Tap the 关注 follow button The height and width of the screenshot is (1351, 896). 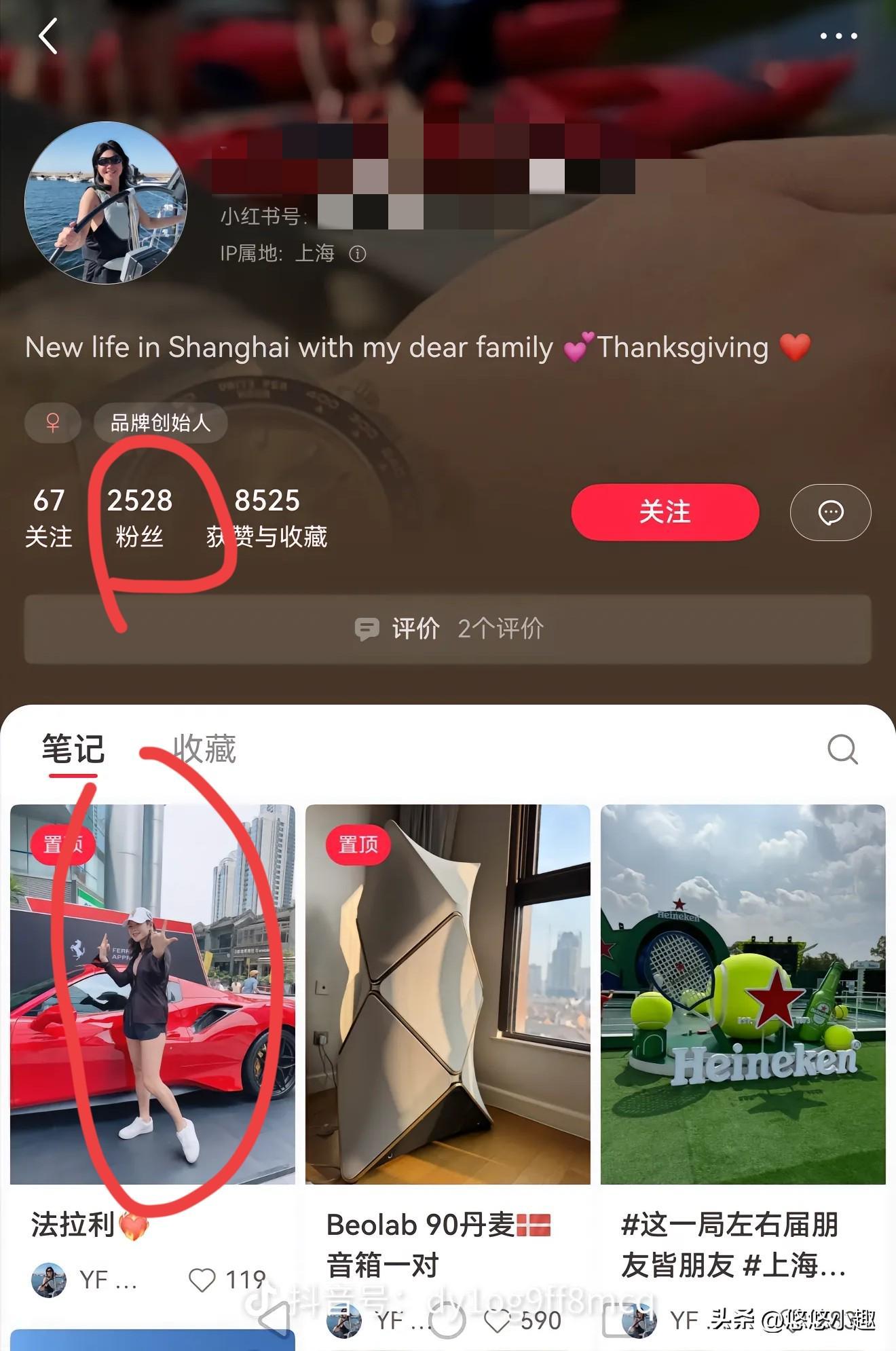665,512
